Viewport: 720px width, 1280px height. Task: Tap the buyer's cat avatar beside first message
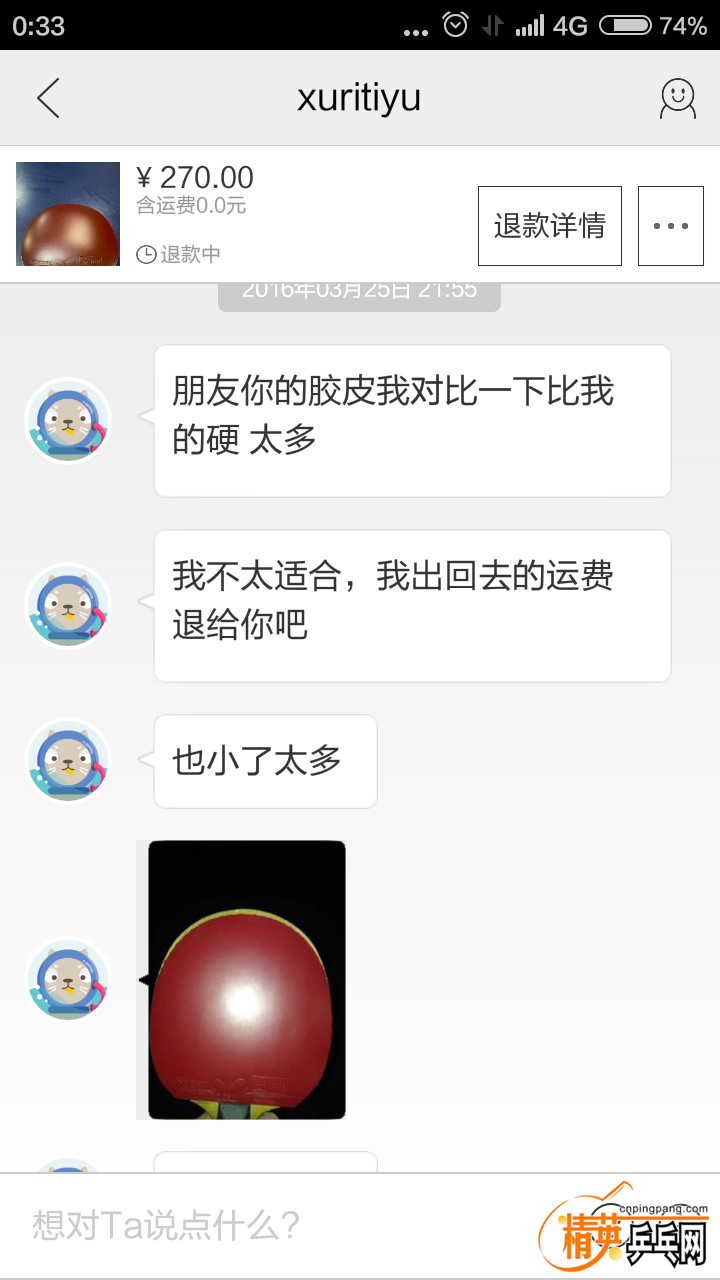(x=67, y=420)
